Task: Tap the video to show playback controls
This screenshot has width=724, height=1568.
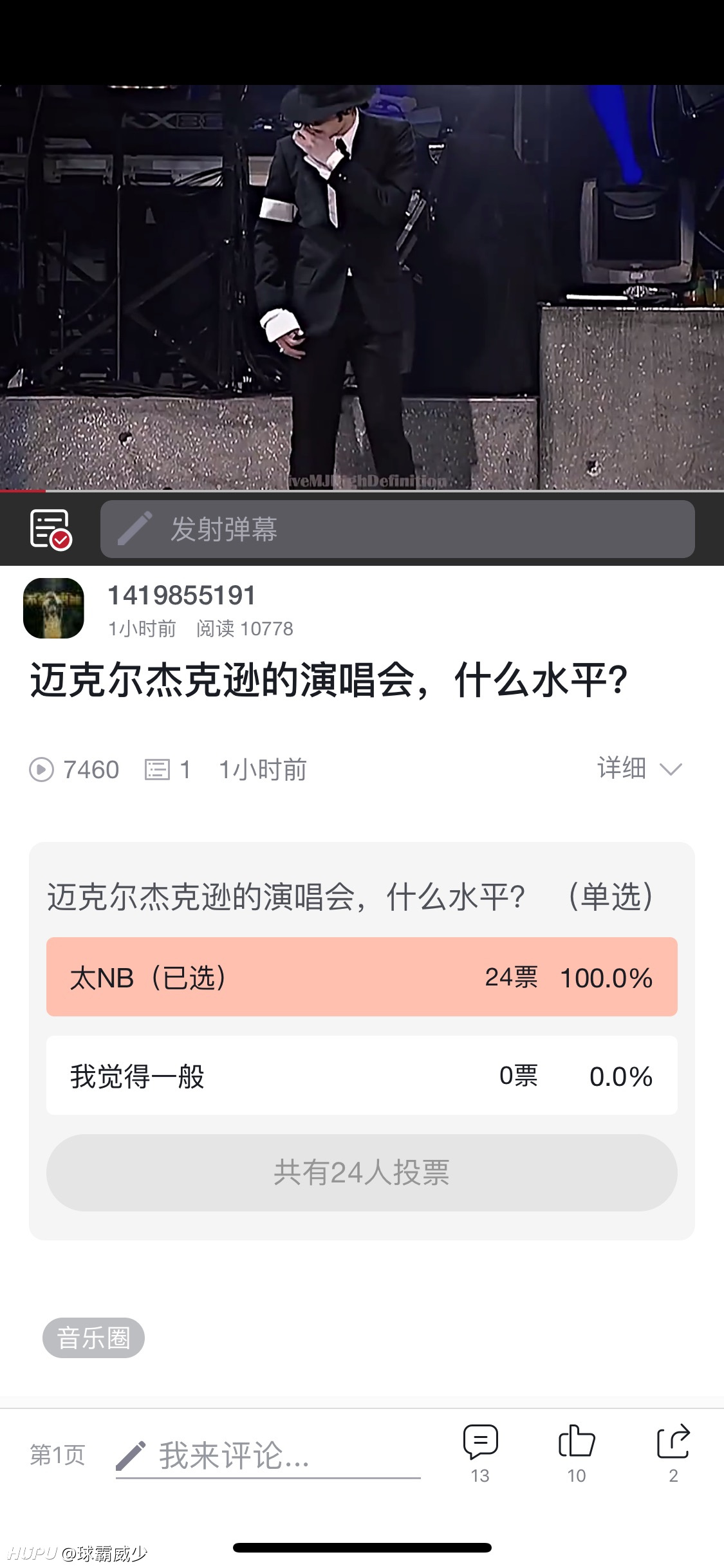Action: (362, 287)
